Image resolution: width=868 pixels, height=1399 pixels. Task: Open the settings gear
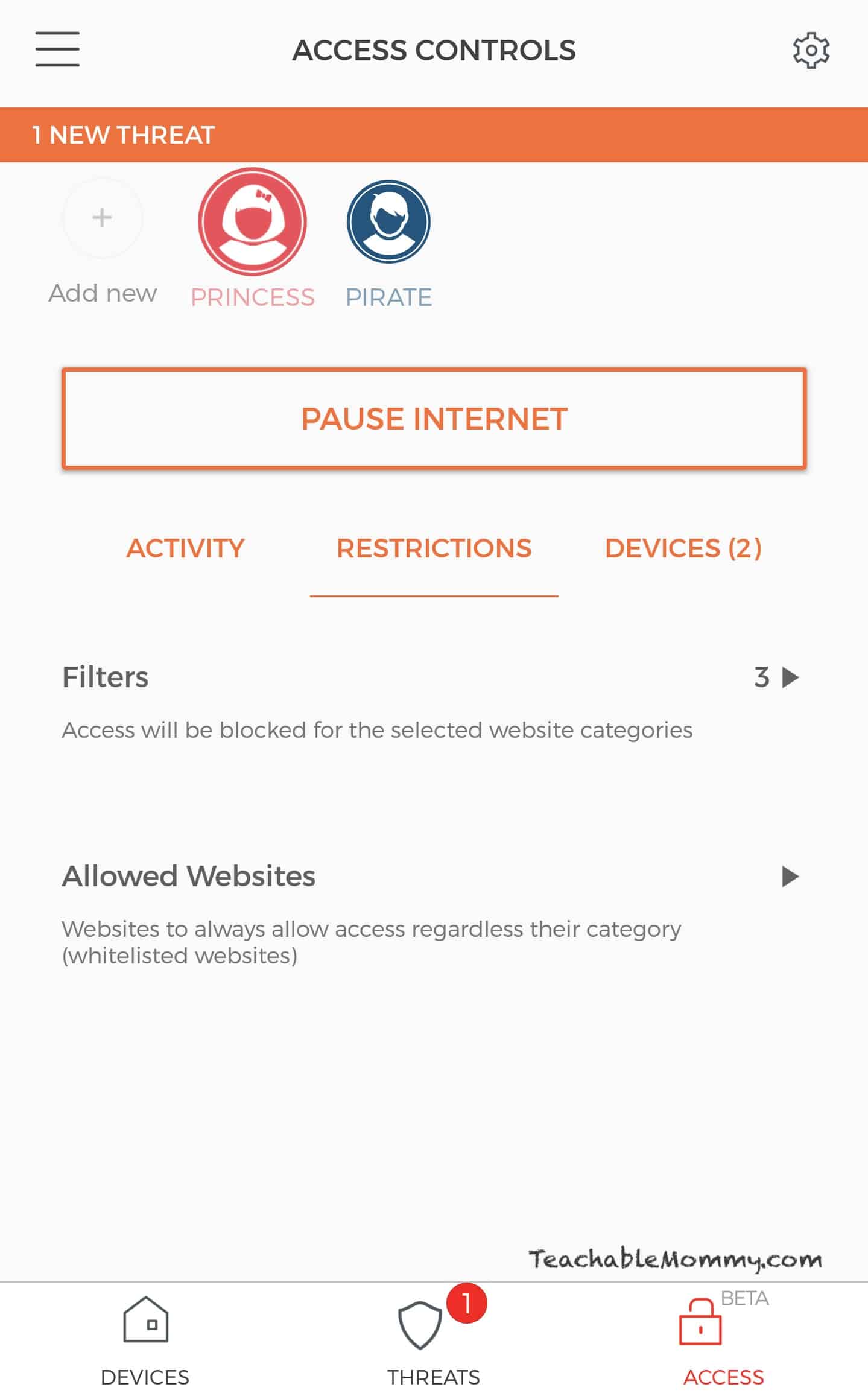click(811, 50)
